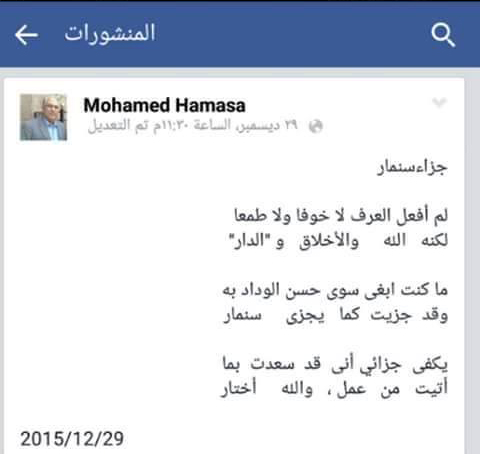
Task: Go back using the top arrow
Action: pyautogui.click(x=26, y=35)
